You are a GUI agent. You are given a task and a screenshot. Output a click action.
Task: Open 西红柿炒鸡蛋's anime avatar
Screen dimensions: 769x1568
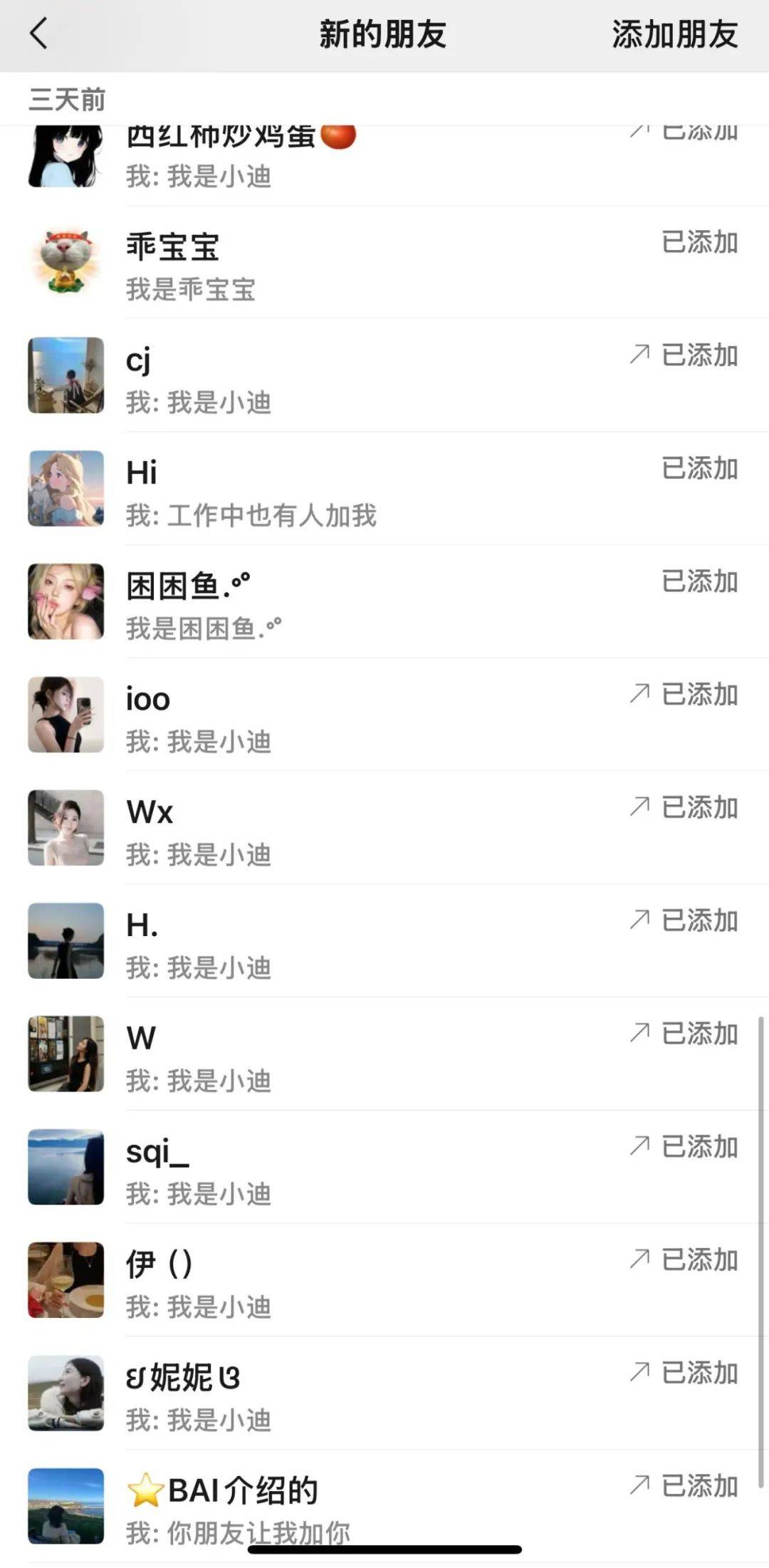click(66, 155)
